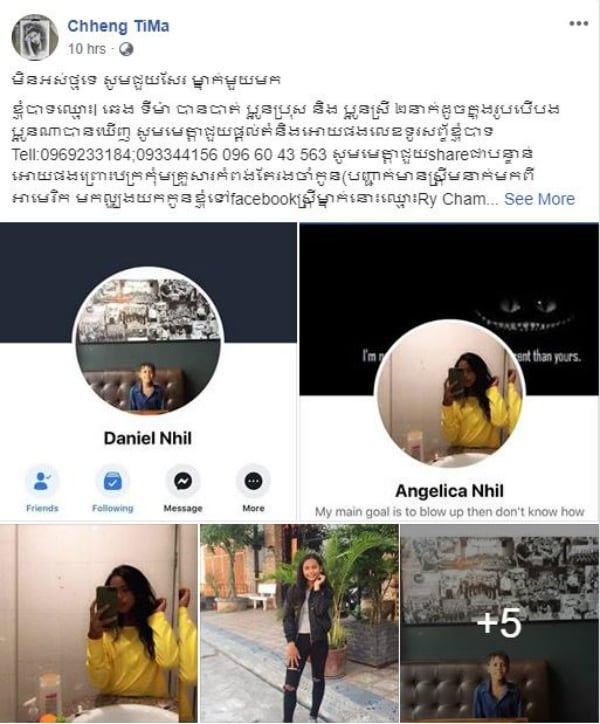Open Chheng TiMa's profile picture

(x=34, y=37)
